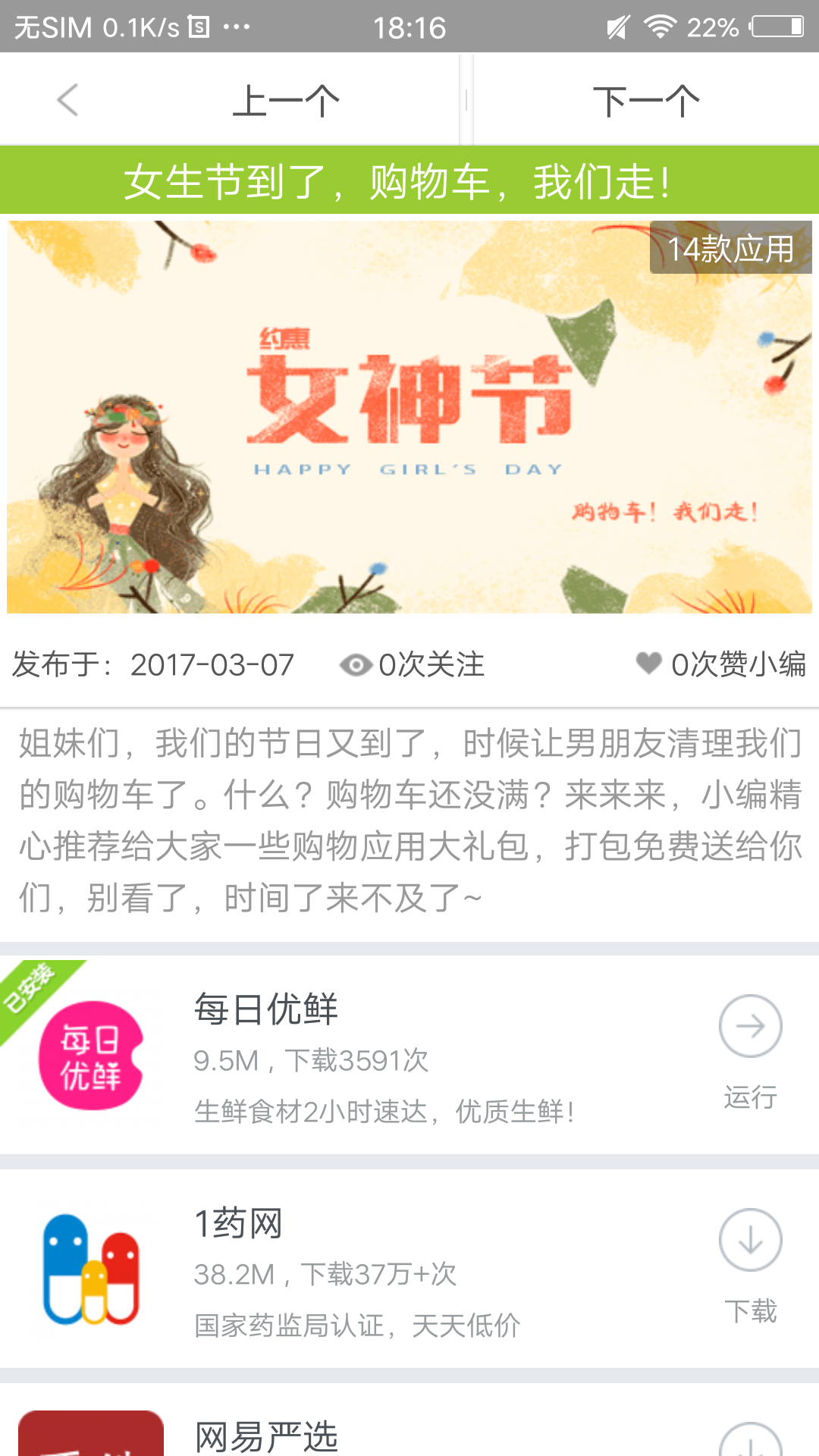Like the editor via 赞小编 heart
Screen dimensions: 819x1456
[649, 664]
